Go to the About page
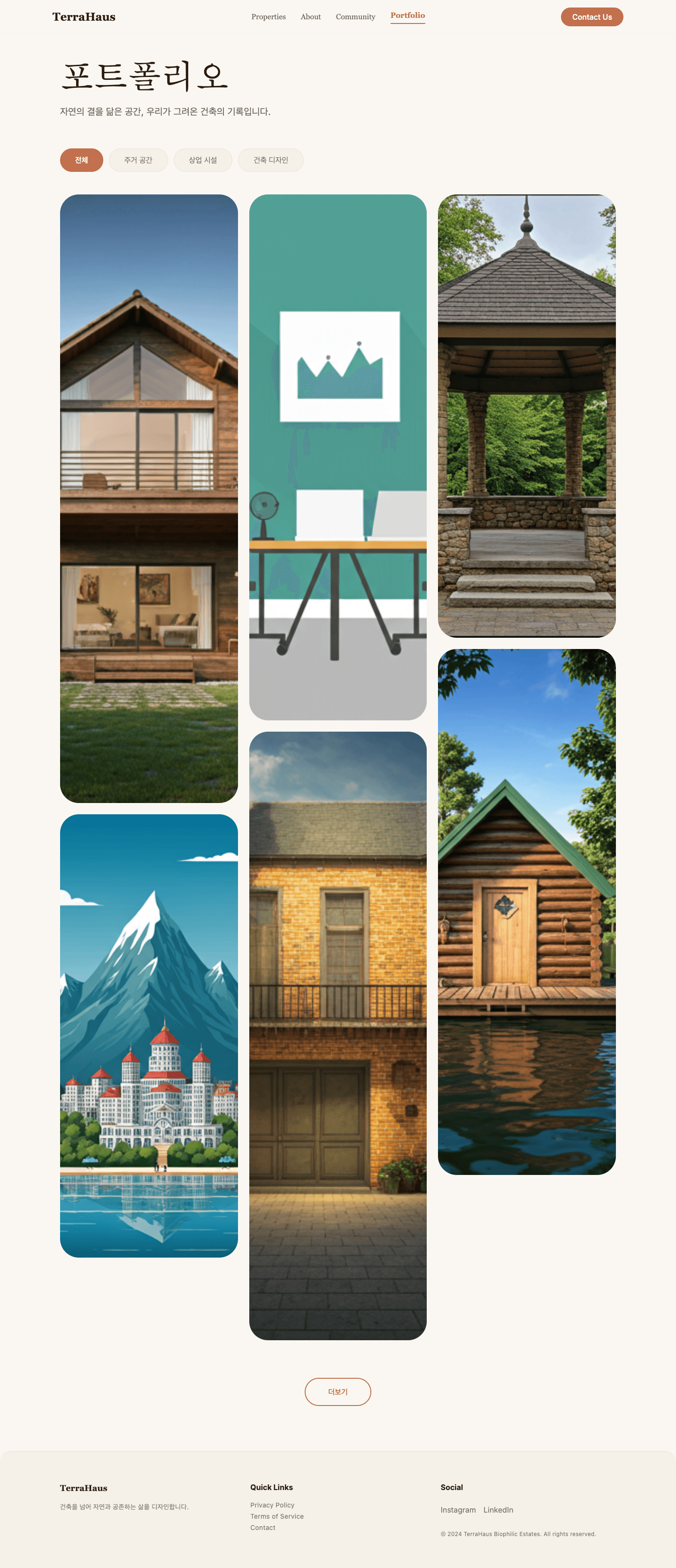This screenshot has height=1568, width=676. tap(310, 17)
